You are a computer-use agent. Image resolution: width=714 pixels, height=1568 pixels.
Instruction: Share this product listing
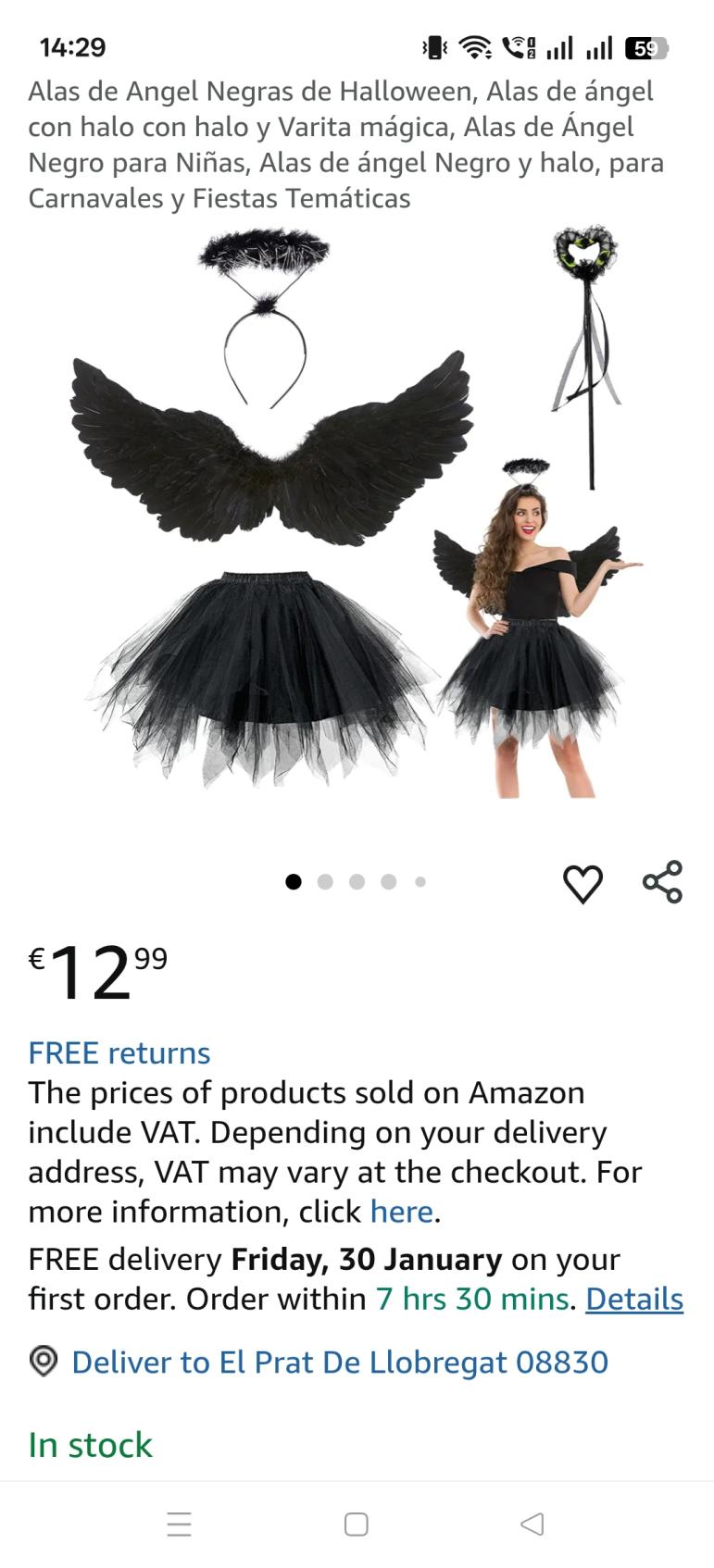click(x=662, y=882)
